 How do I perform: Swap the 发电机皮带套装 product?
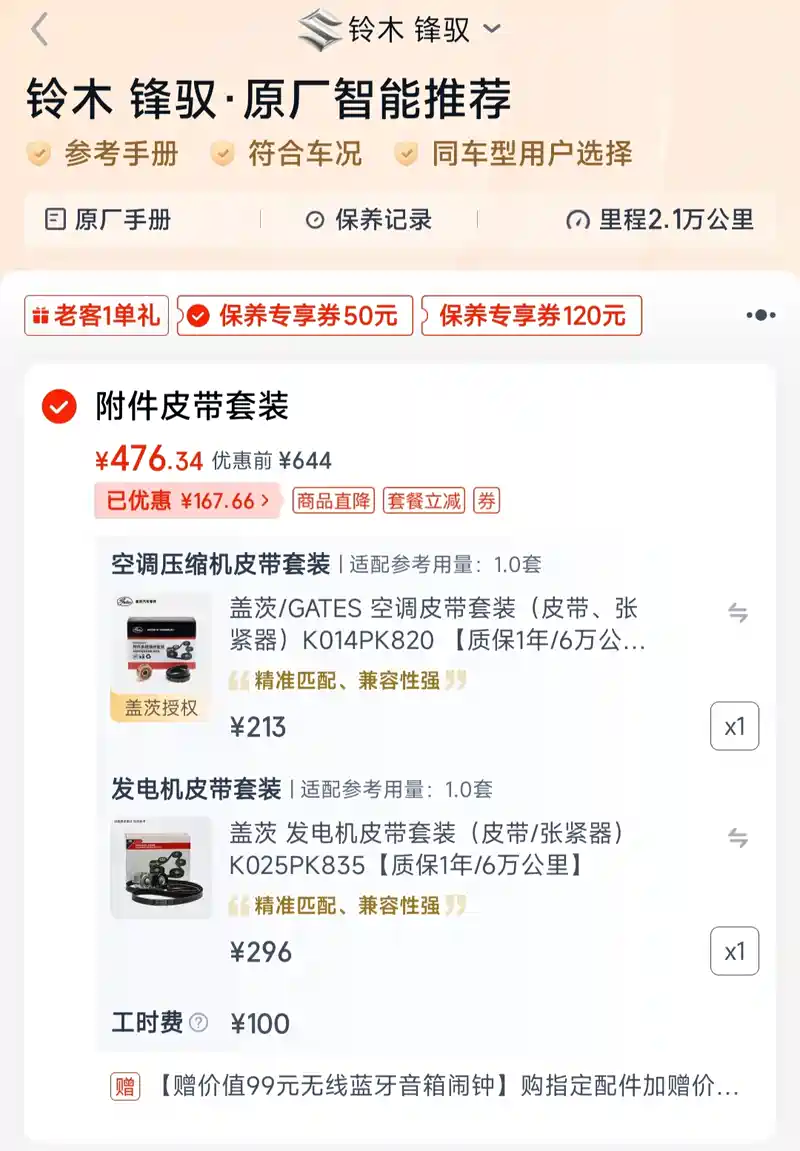[738, 838]
